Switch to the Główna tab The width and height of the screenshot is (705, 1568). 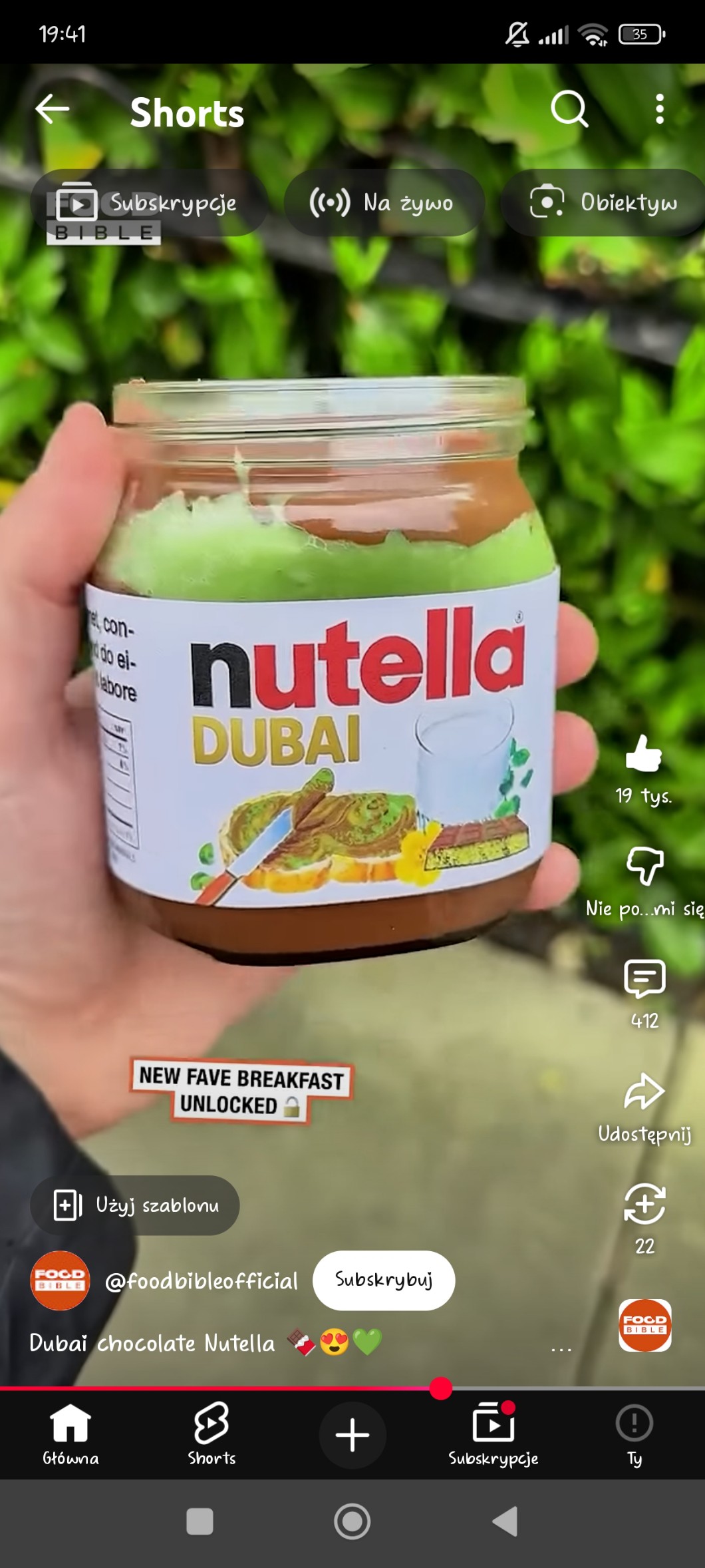click(x=70, y=1434)
